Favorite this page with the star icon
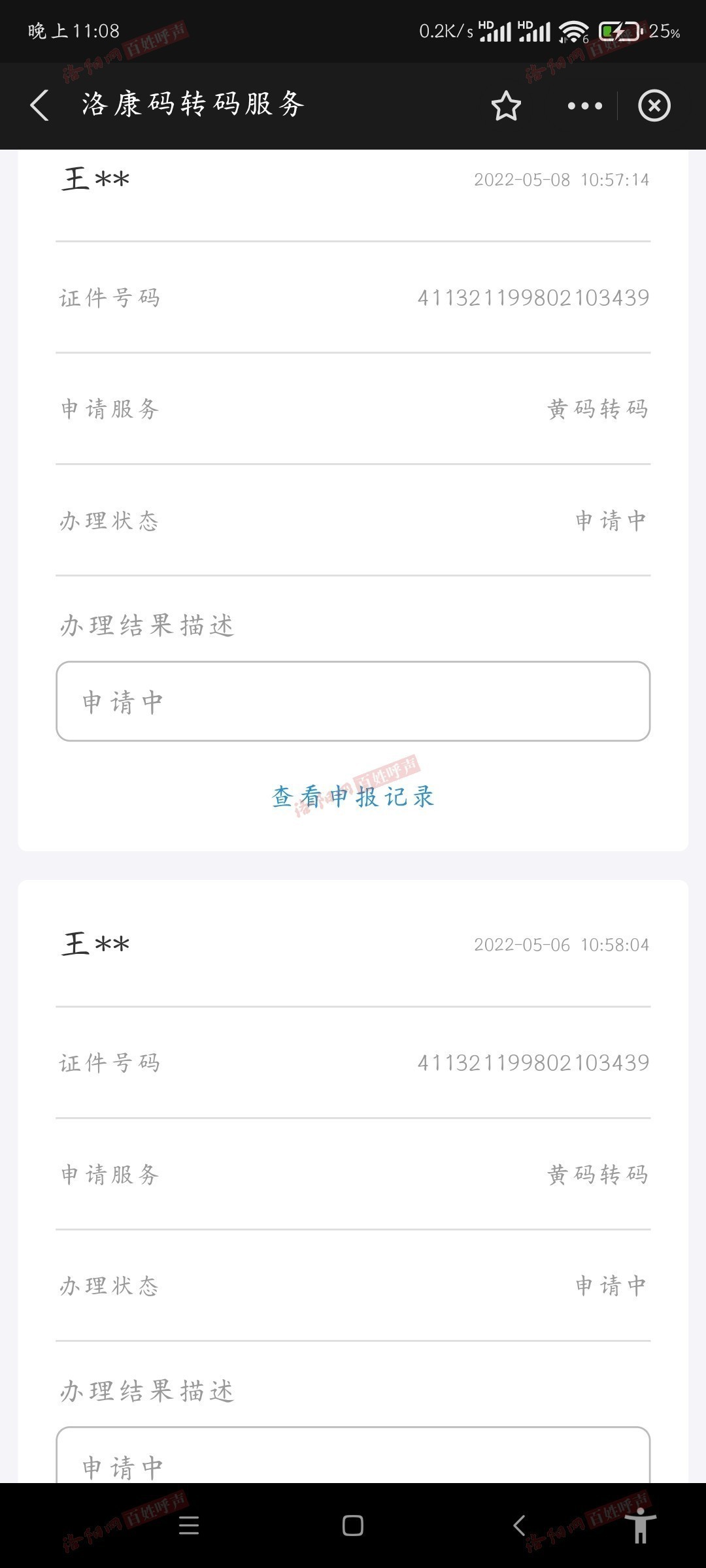The height and width of the screenshot is (1568, 706). tap(506, 106)
